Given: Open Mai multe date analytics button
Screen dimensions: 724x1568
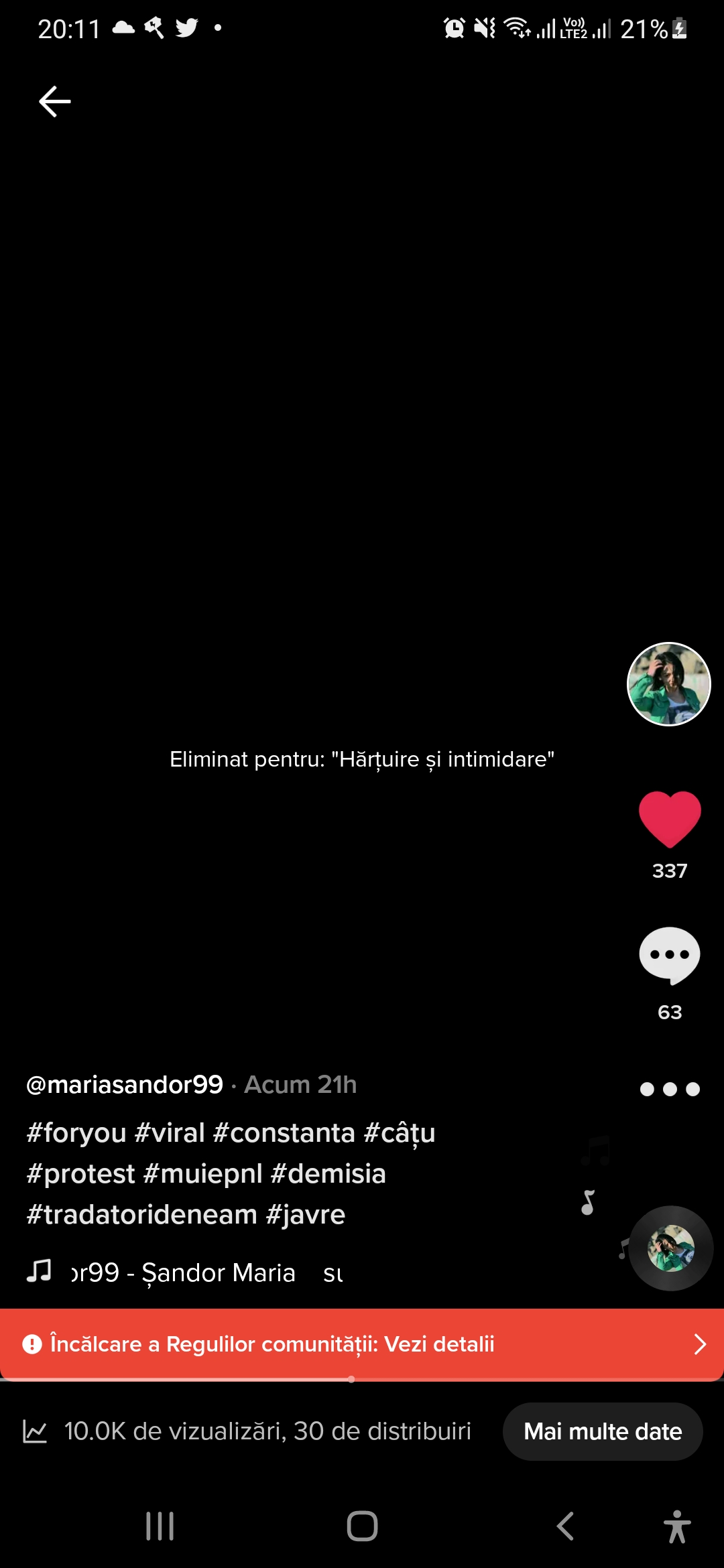Looking at the screenshot, I should point(602,1431).
